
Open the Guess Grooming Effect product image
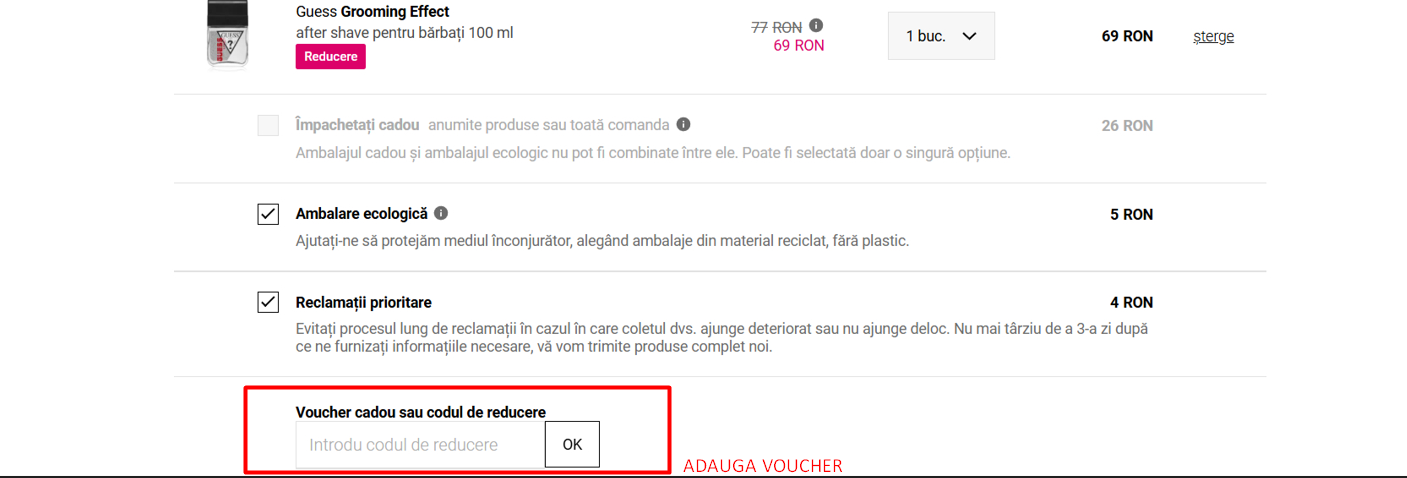(226, 36)
